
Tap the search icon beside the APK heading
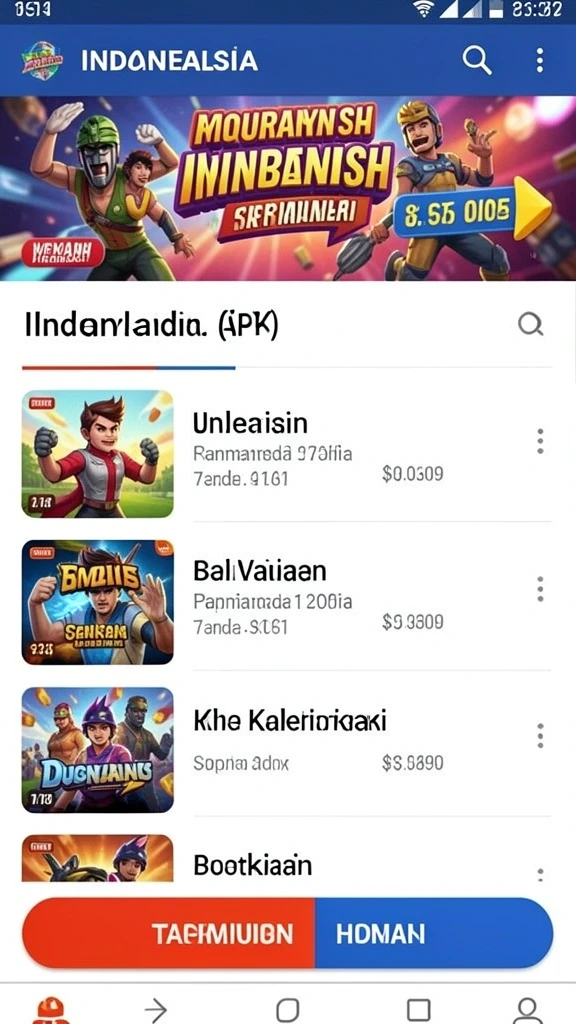click(x=530, y=323)
